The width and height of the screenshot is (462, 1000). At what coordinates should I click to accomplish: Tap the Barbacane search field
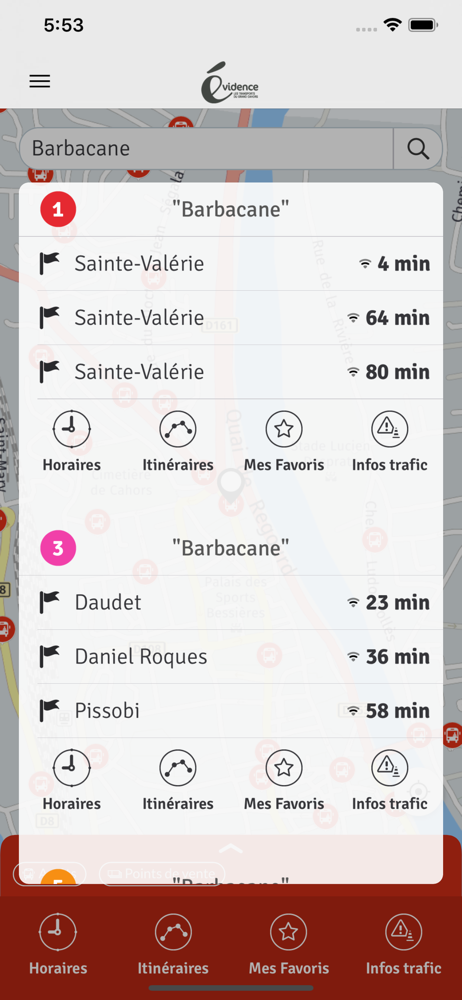pos(206,149)
